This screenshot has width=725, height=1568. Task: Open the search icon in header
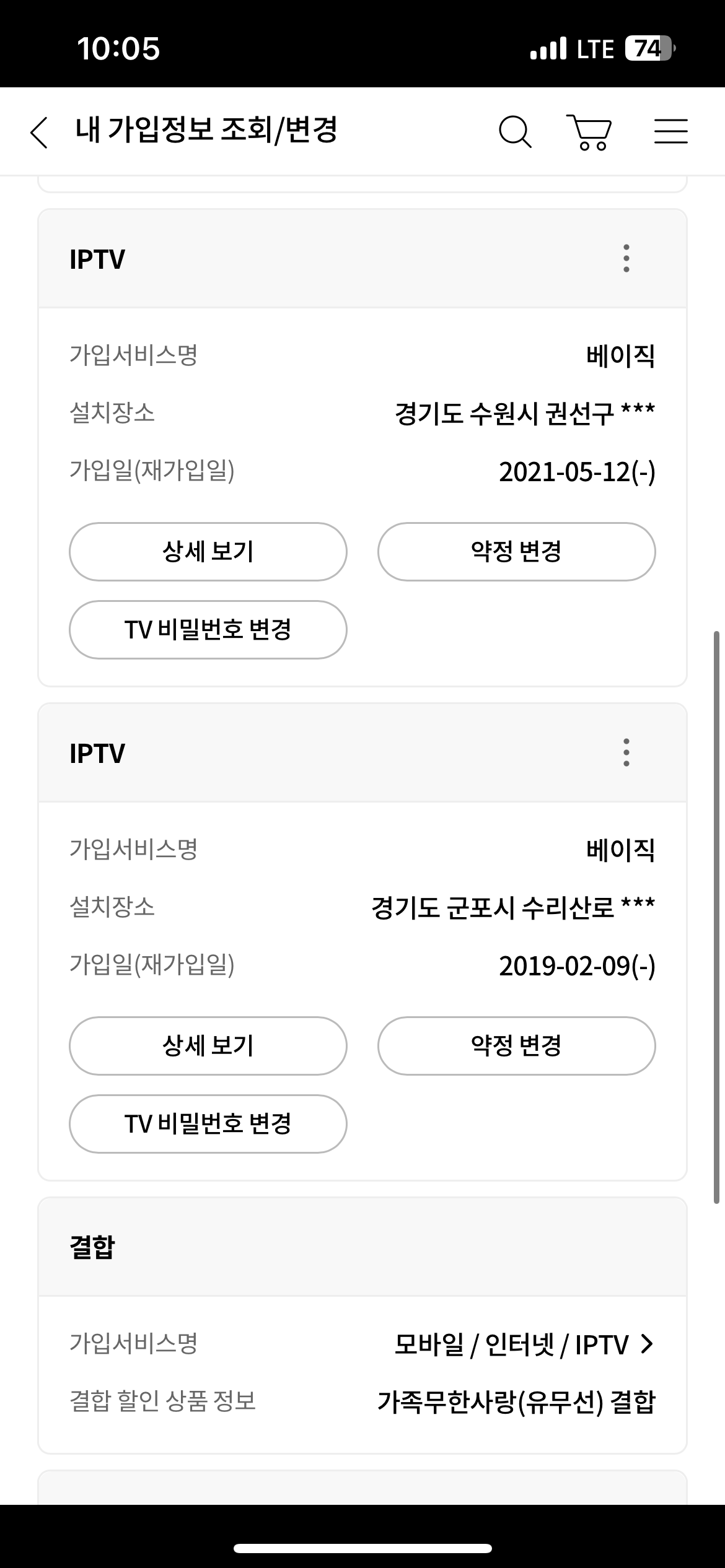(x=515, y=132)
